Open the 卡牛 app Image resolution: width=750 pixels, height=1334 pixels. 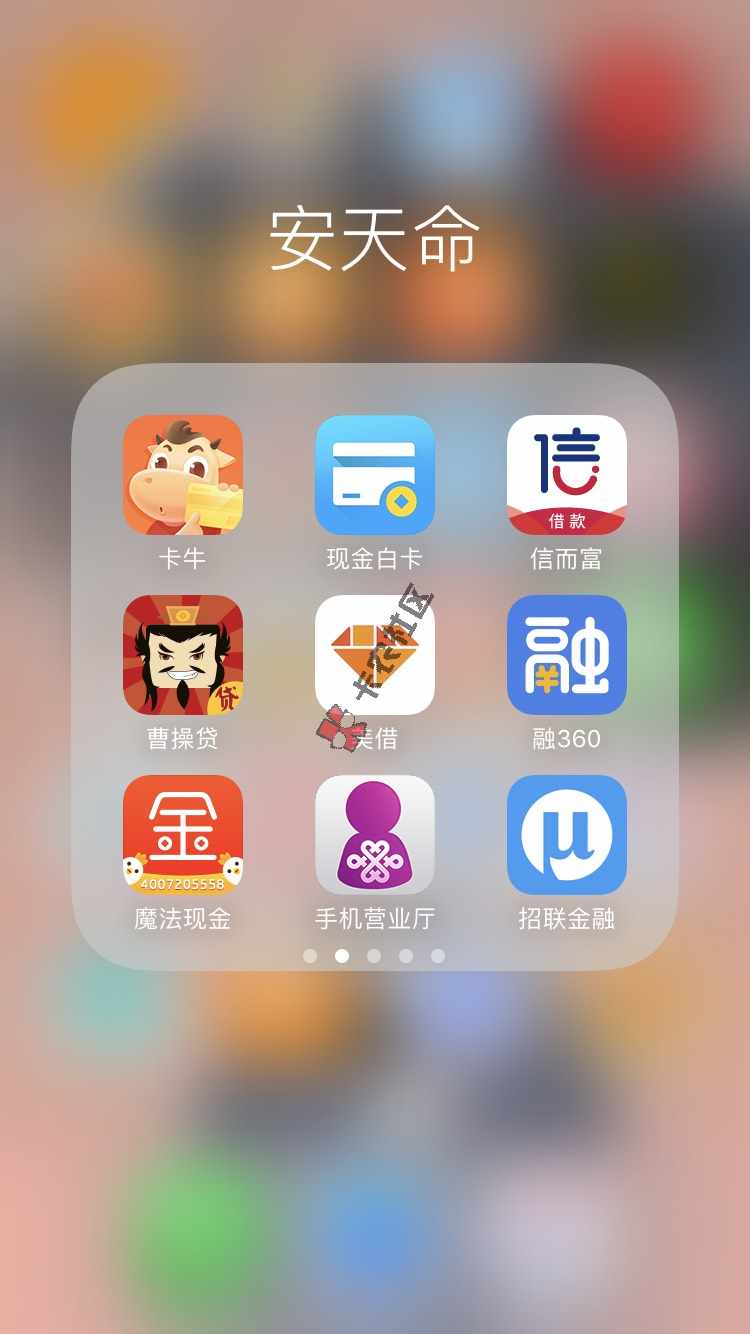point(182,475)
